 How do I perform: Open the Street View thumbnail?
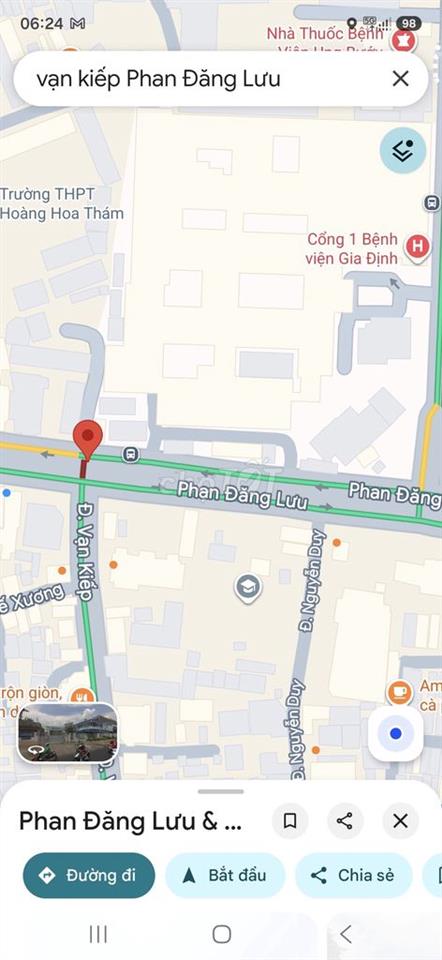(67, 733)
